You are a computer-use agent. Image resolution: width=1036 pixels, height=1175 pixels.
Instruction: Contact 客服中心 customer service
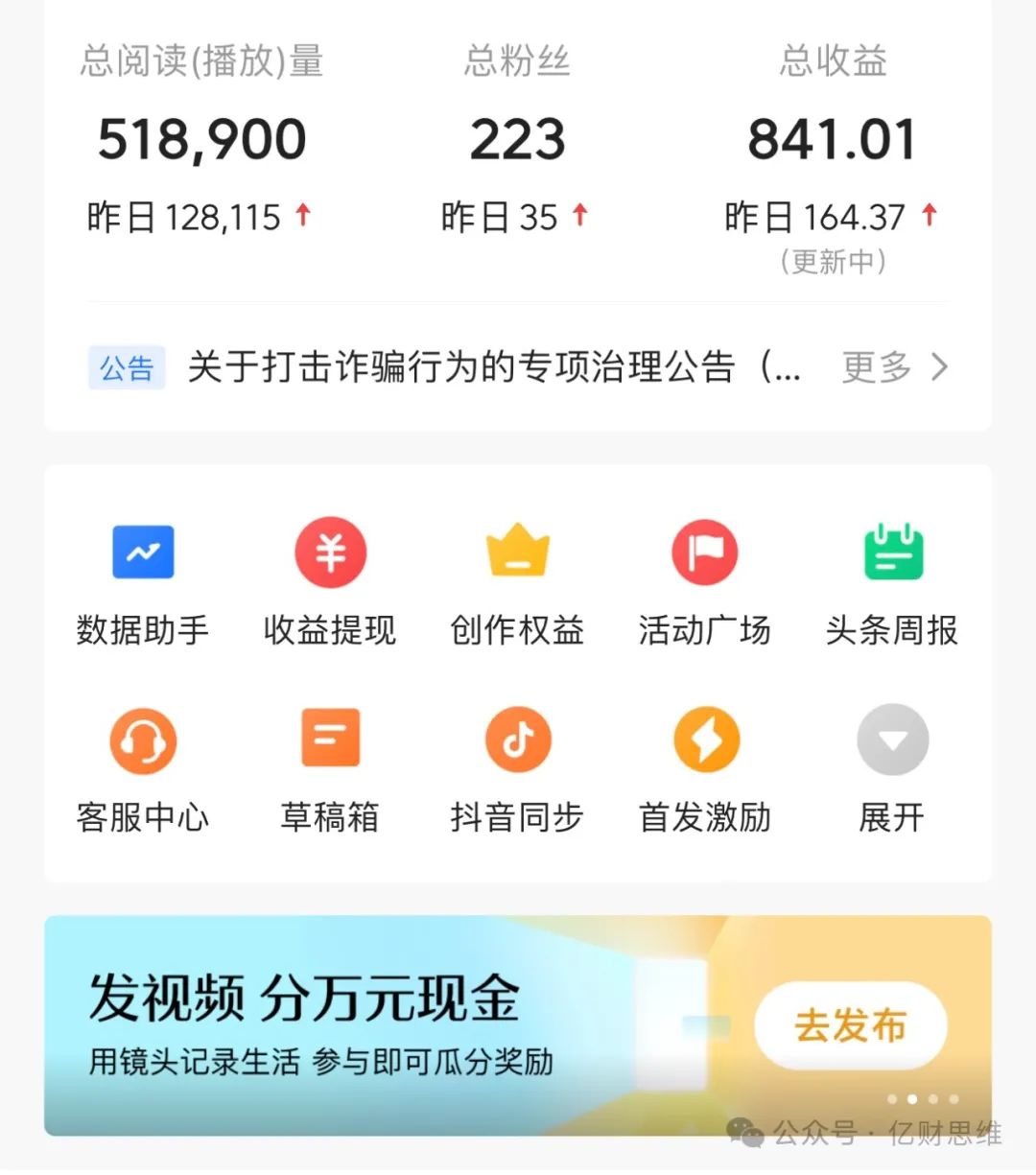tap(142, 767)
